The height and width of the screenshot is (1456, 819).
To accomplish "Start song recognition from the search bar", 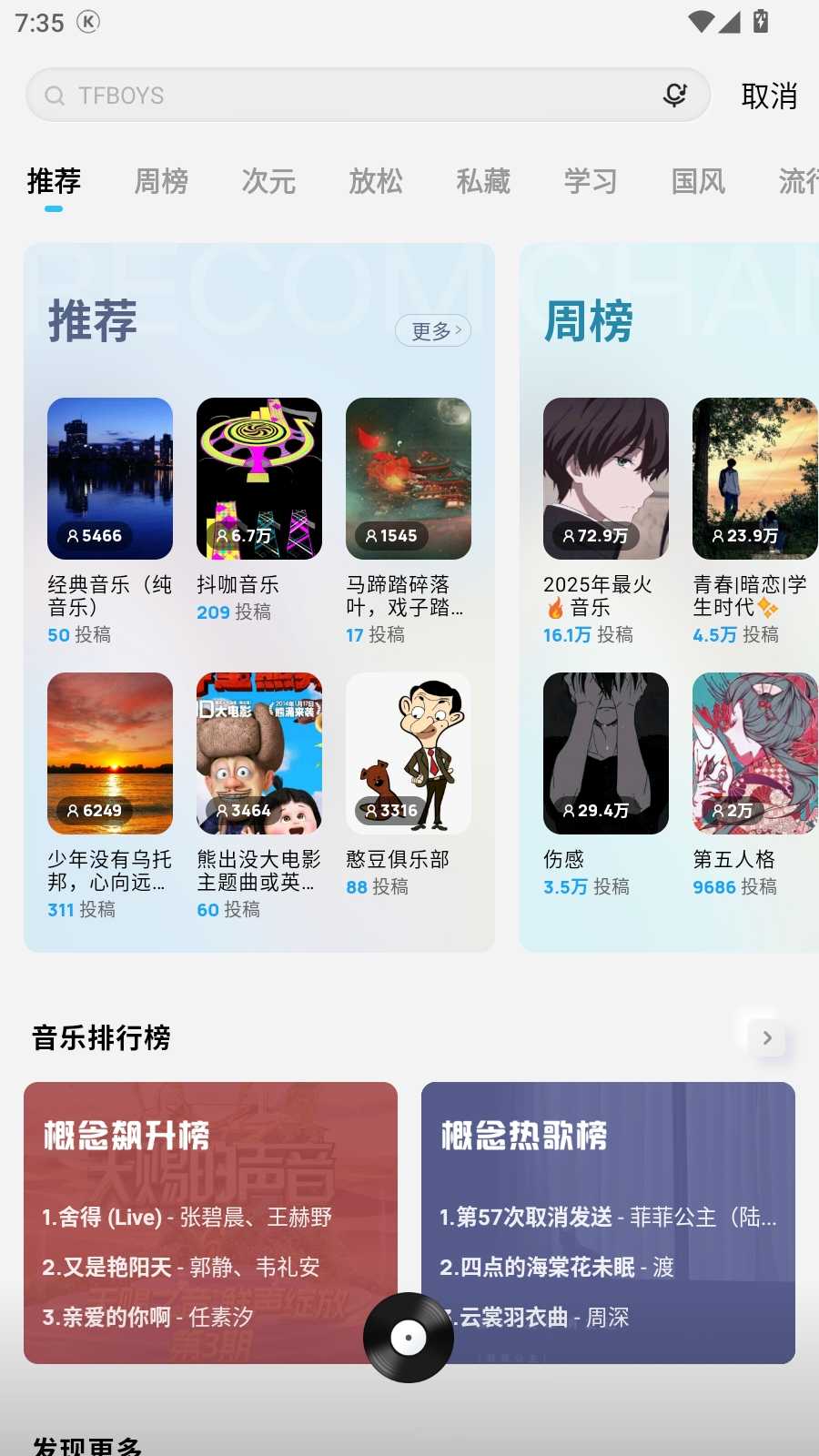I will [x=674, y=95].
